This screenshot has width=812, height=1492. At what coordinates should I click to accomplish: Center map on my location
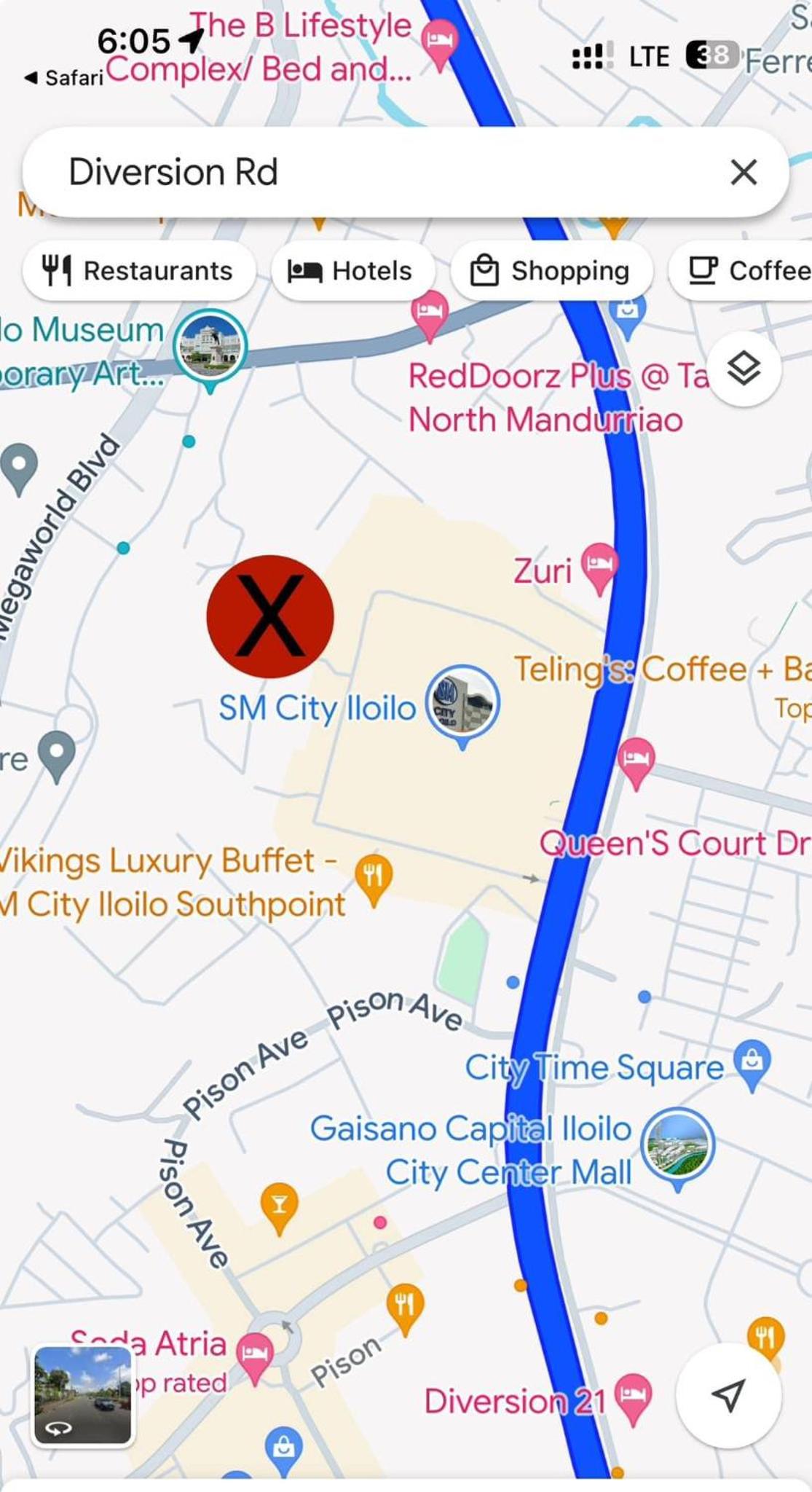point(728,1394)
